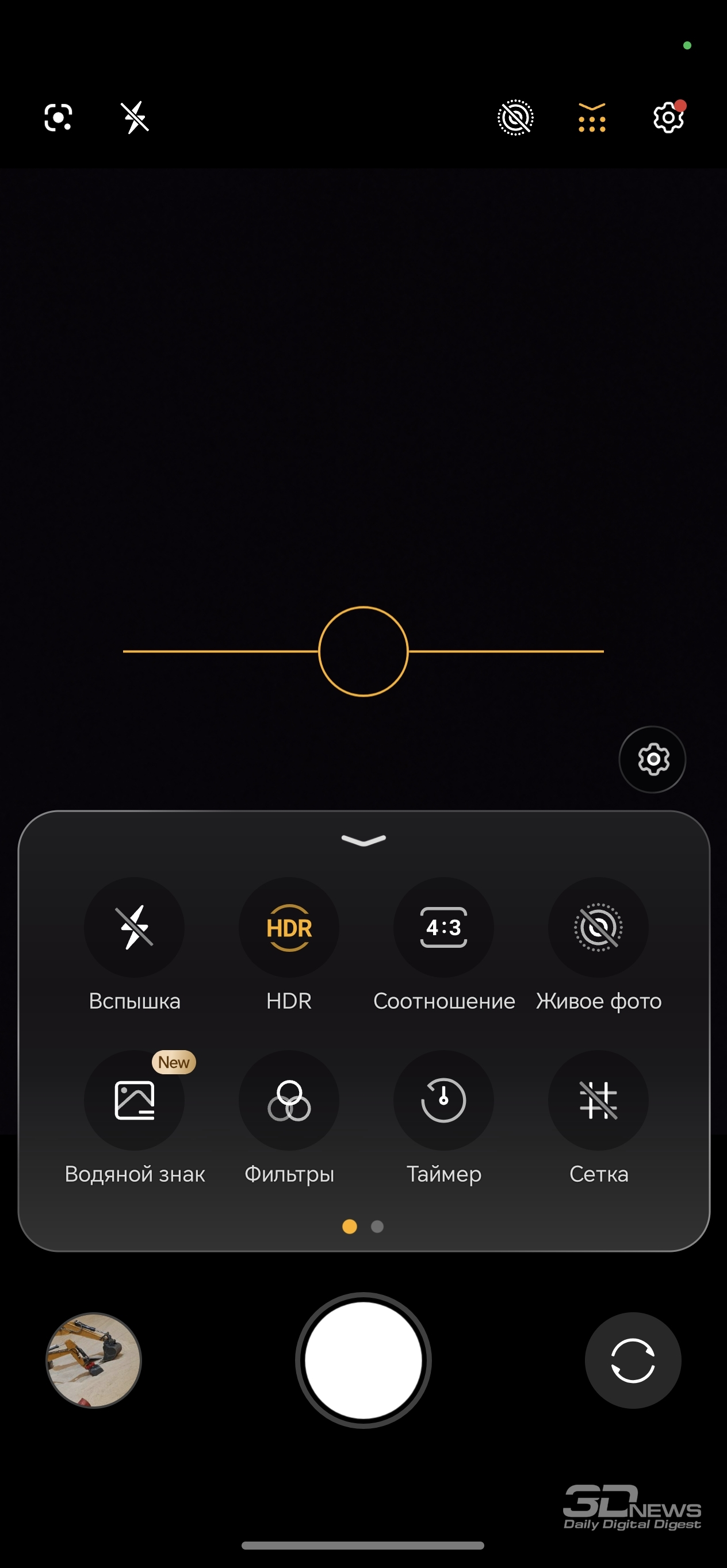727x1568 pixels.
Task: Go to the second page indicator dot
Action: tap(377, 1227)
